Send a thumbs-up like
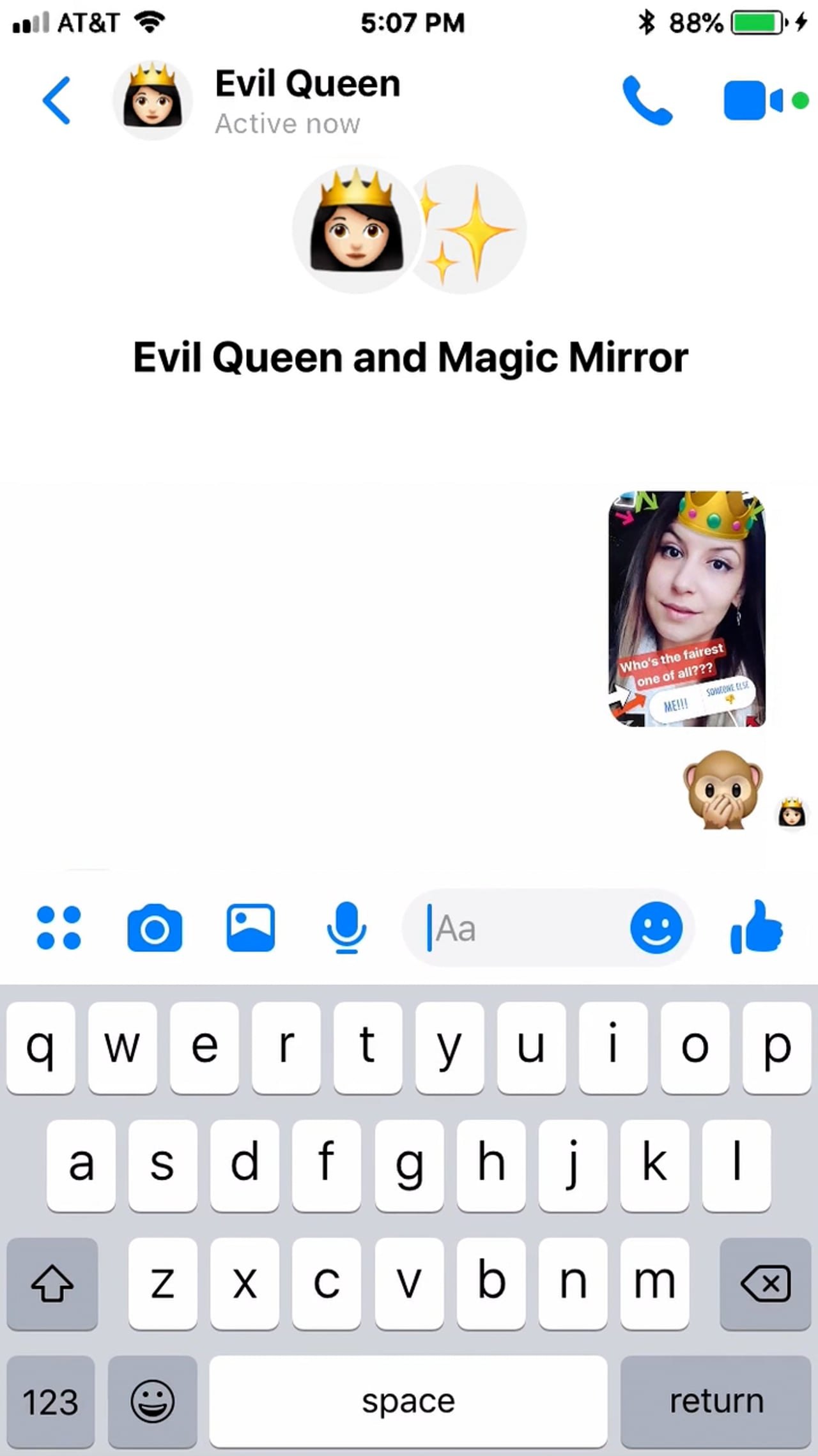 (x=757, y=927)
